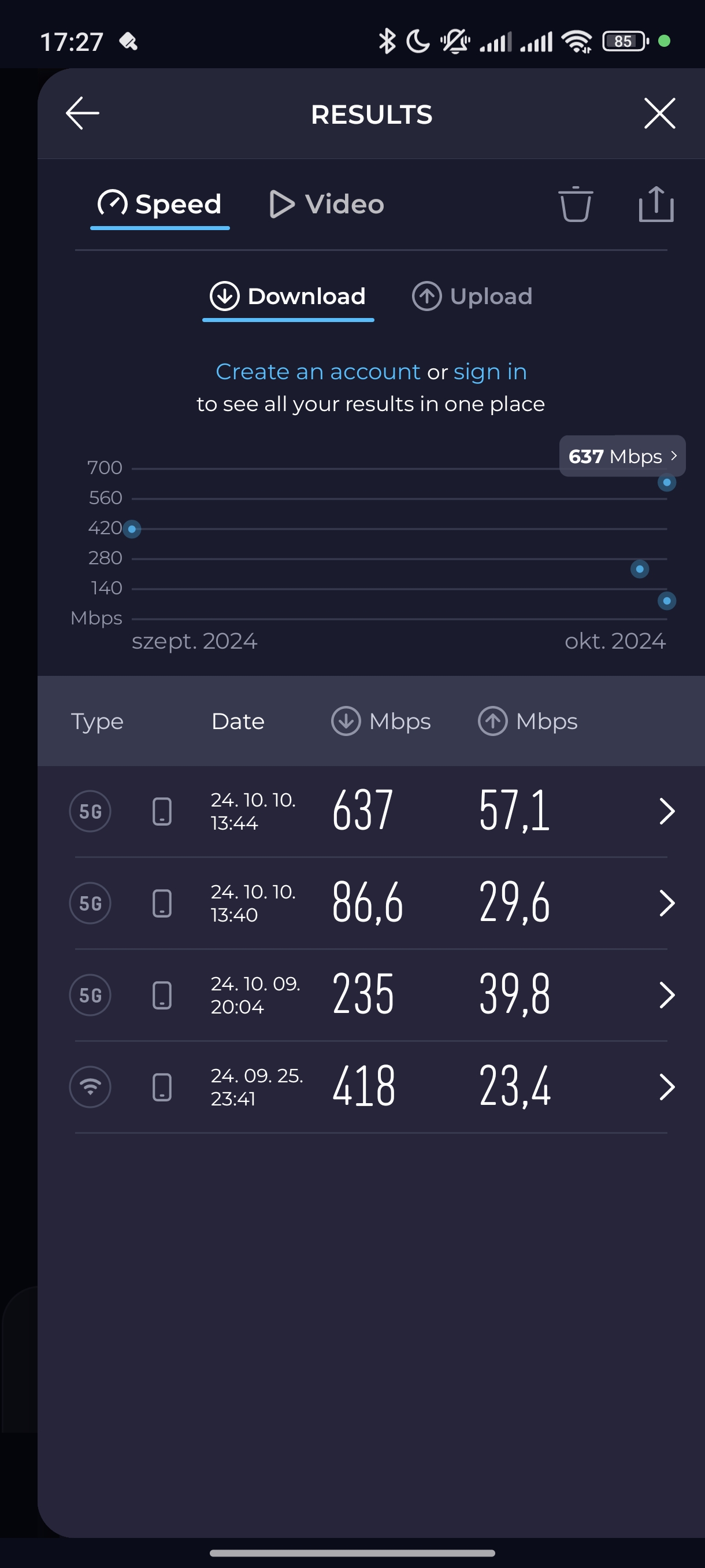This screenshot has height=1568, width=705.
Task: Open the 637 Mbps chart tooltip
Action: pyautogui.click(x=622, y=456)
